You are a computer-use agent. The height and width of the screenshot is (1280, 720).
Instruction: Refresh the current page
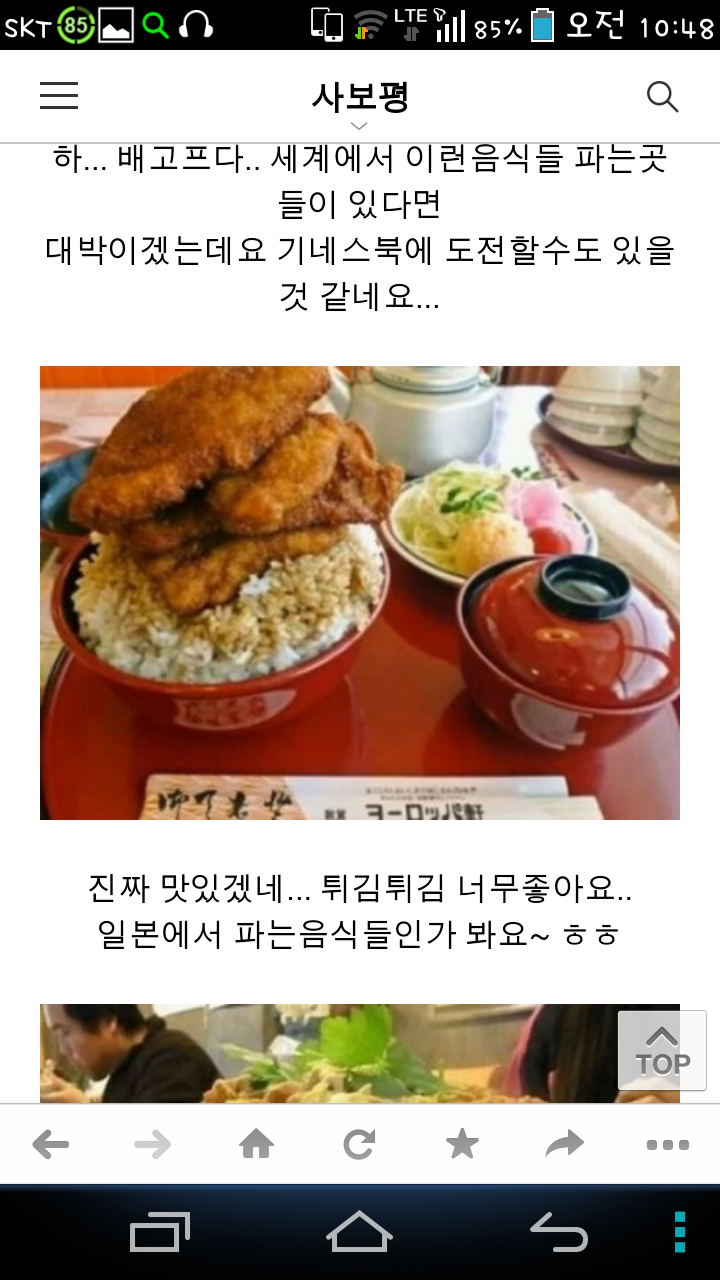pyautogui.click(x=359, y=1142)
